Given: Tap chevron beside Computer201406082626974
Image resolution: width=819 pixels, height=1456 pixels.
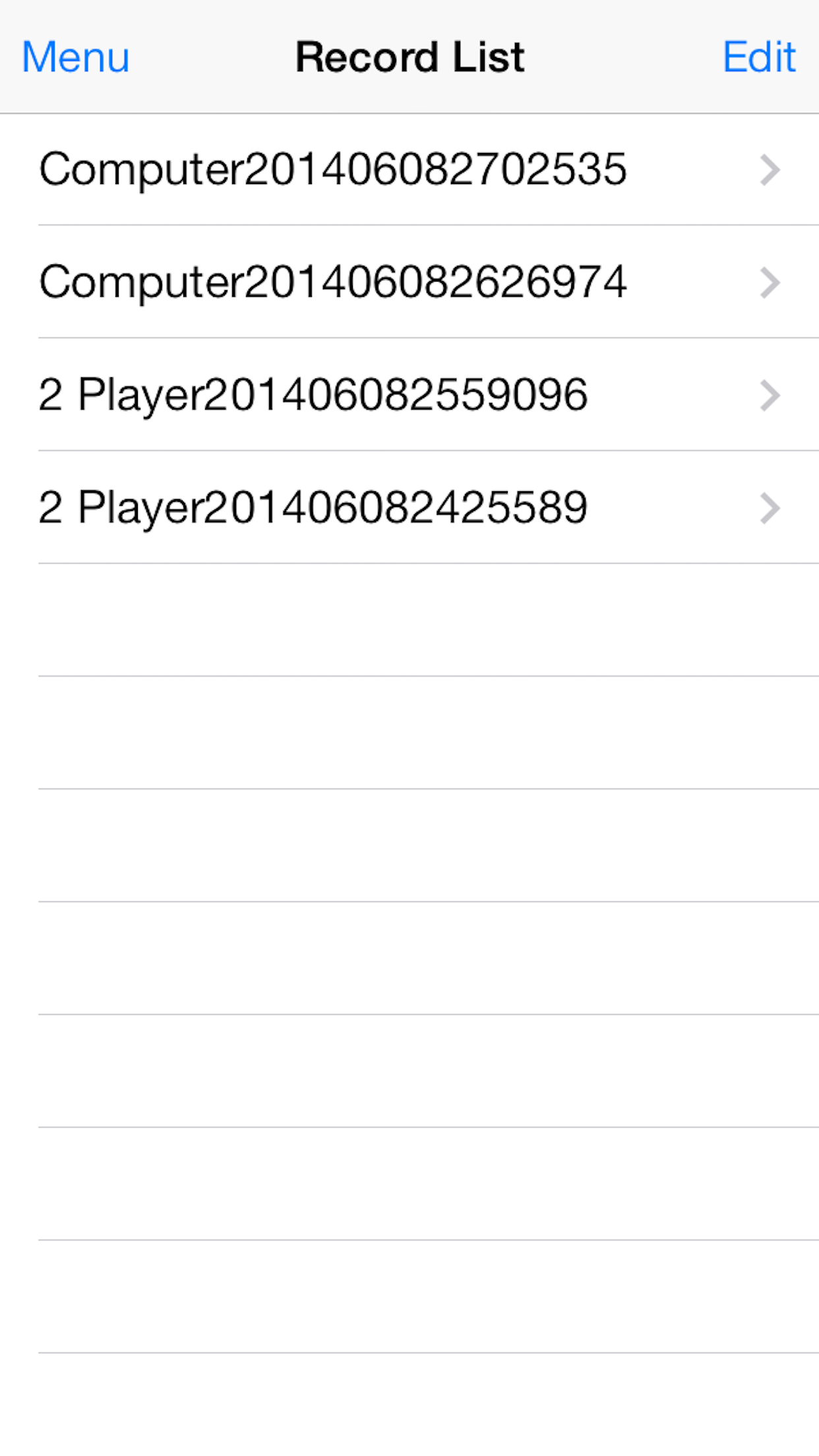Looking at the screenshot, I should (770, 282).
